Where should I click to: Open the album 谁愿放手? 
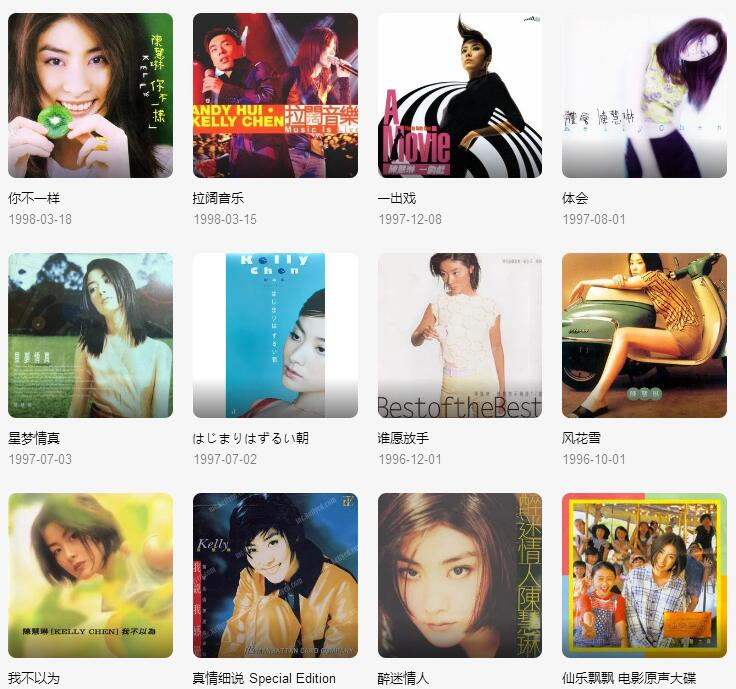[460, 335]
